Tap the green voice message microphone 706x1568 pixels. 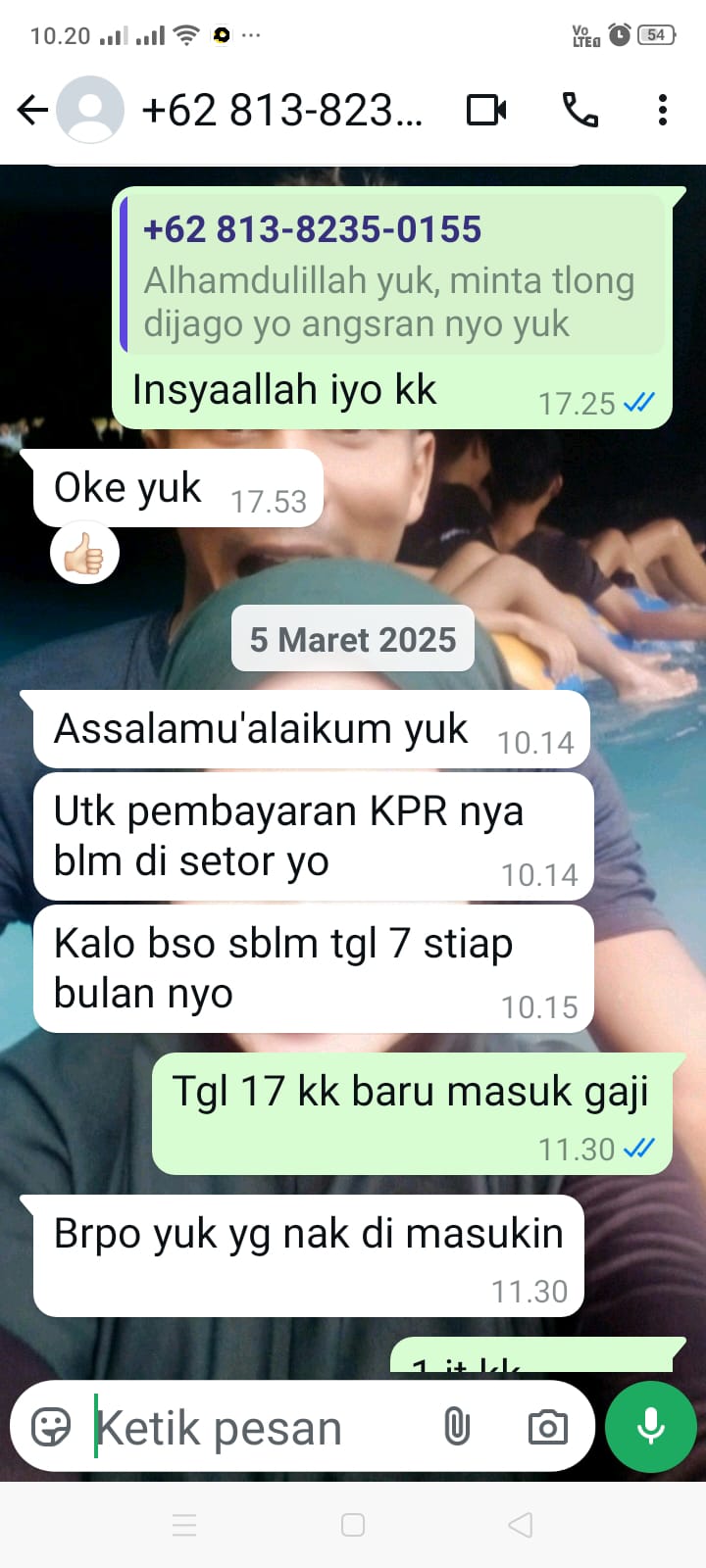(x=651, y=1427)
